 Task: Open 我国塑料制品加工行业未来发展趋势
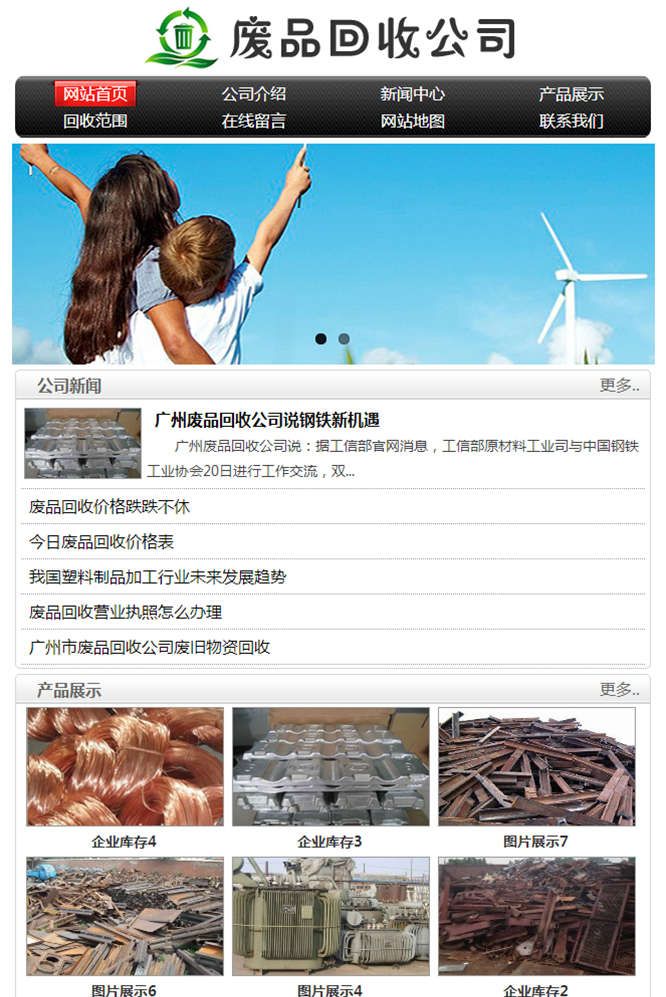[157, 577]
